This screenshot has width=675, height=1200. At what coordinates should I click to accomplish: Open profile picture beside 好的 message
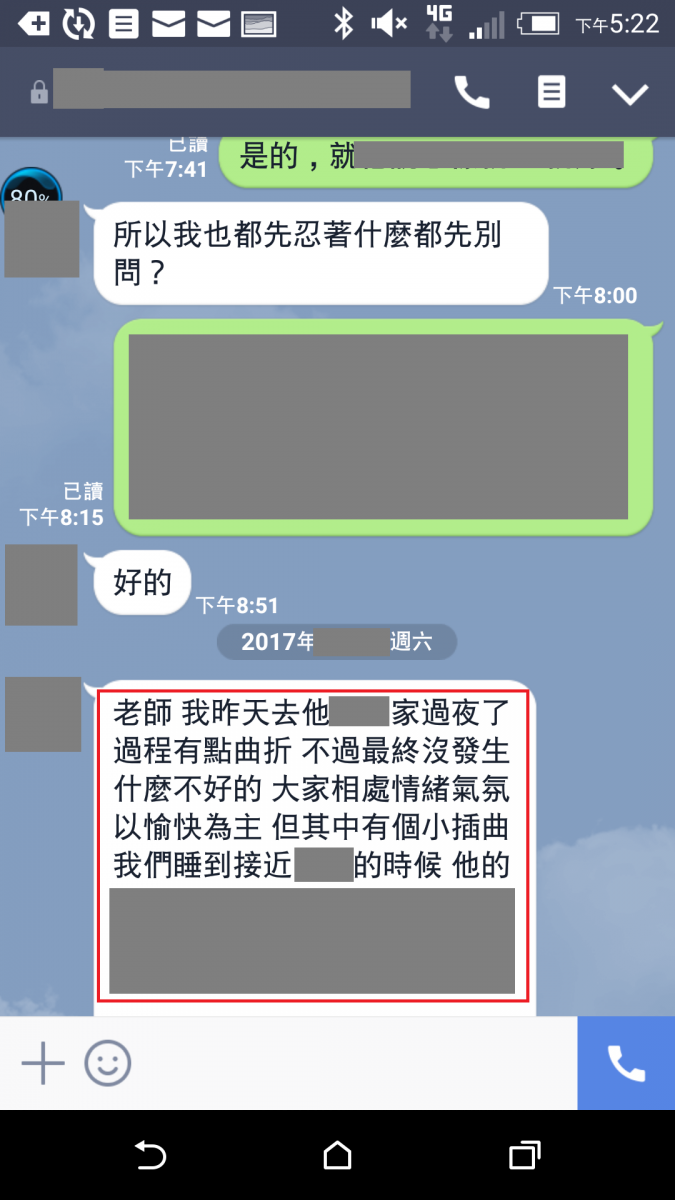coord(42,585)
